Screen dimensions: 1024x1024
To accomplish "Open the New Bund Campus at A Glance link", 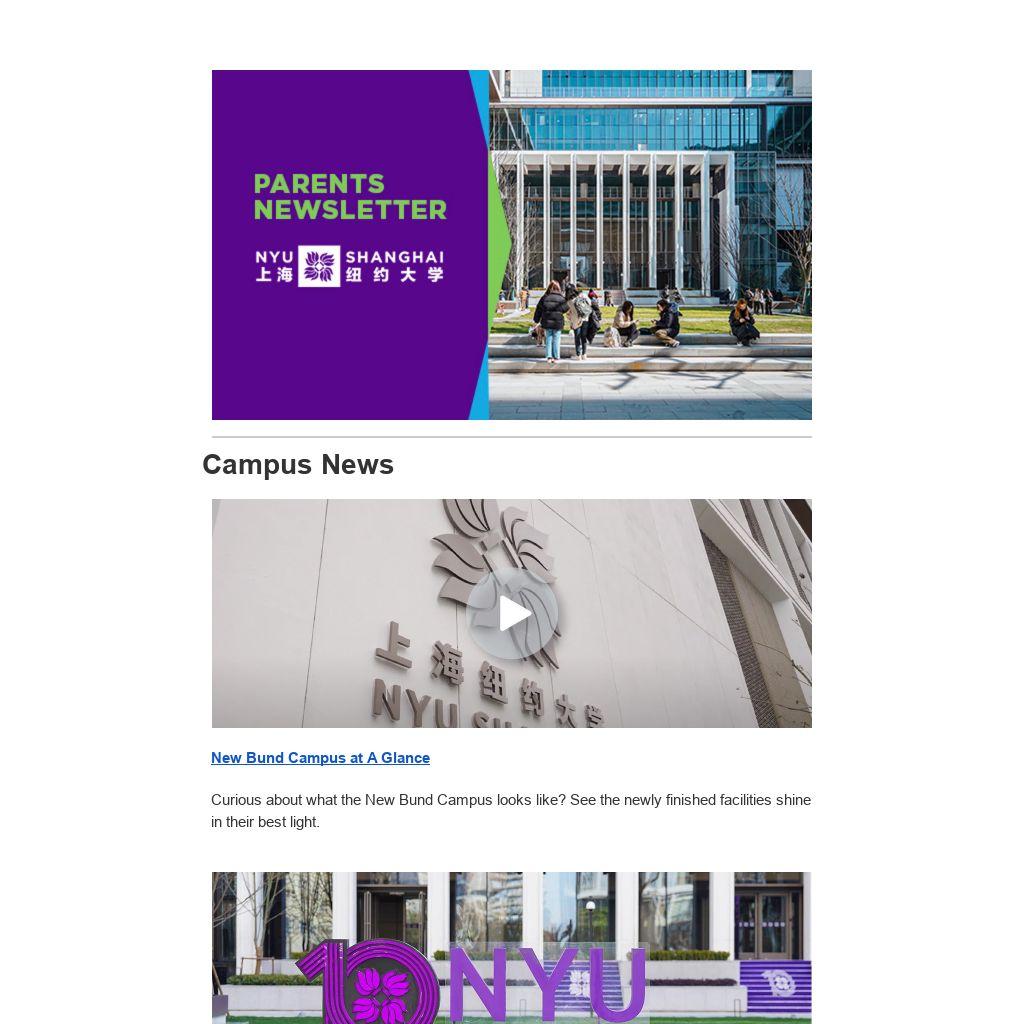I will tap(320, 758).
